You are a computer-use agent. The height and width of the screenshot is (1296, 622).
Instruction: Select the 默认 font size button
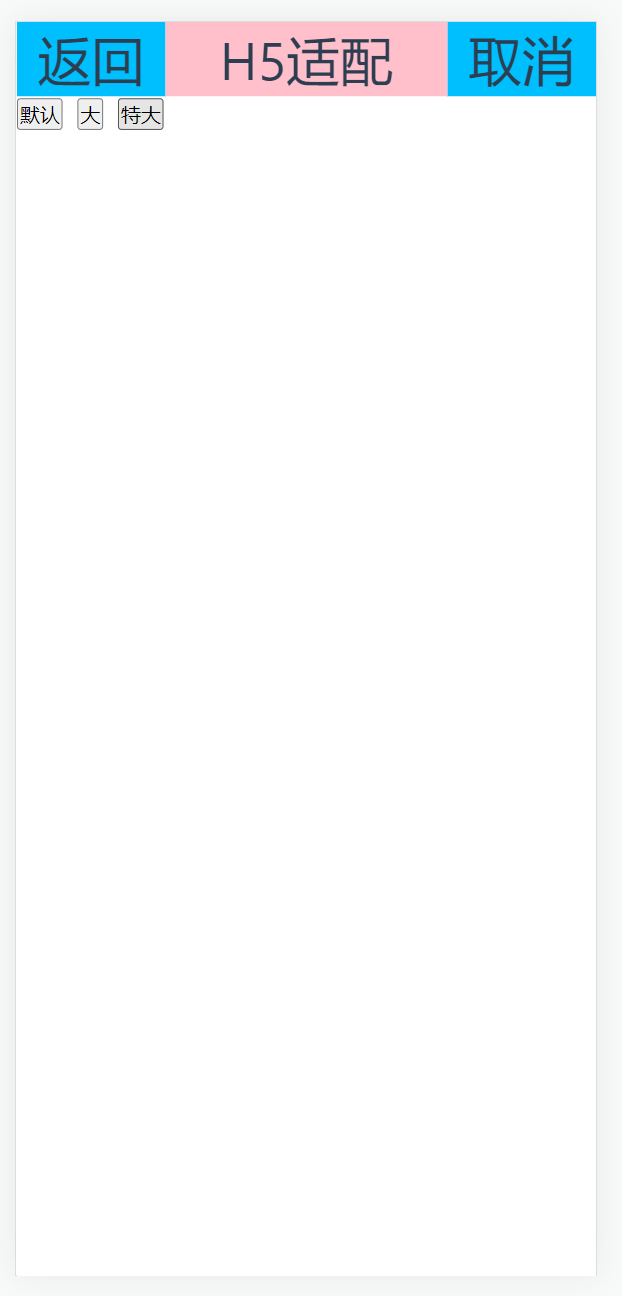(40, 115)
